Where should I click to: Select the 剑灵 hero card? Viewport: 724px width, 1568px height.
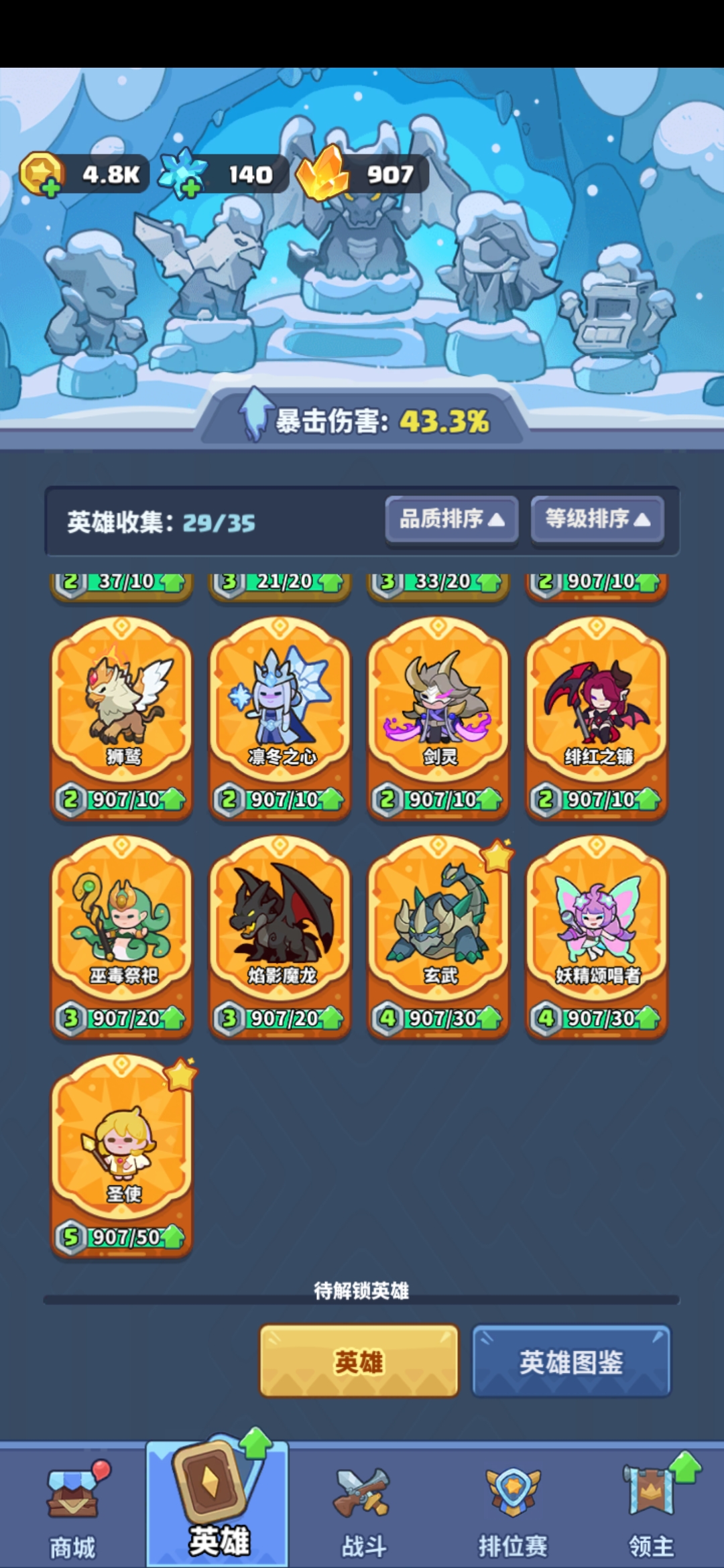(438, 717)
